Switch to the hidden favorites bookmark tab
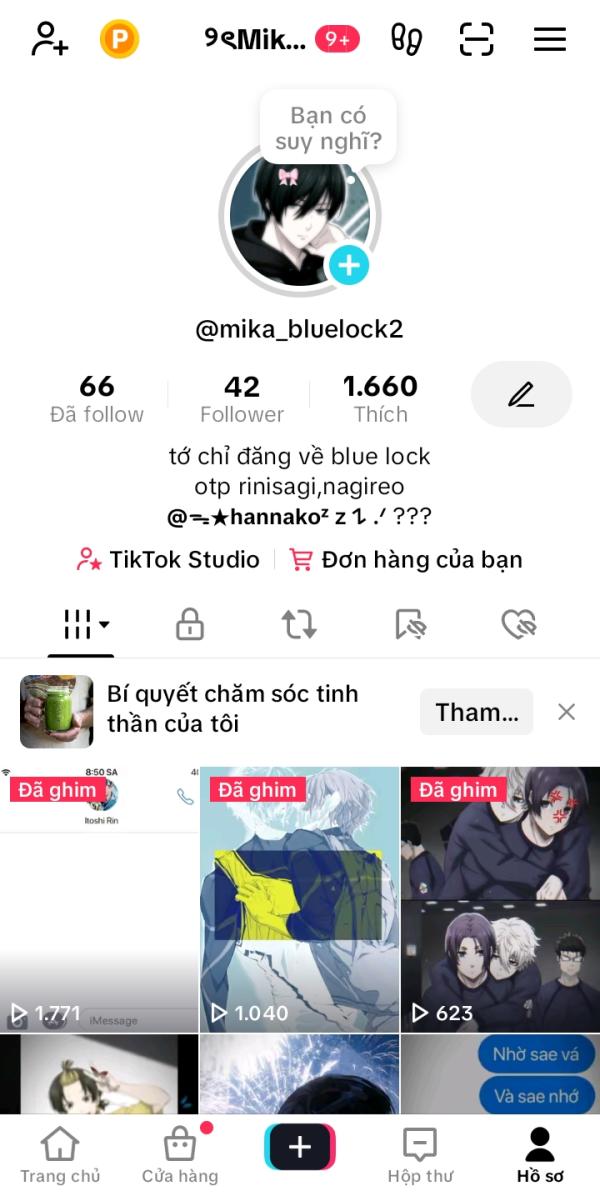 coord(412,624)
